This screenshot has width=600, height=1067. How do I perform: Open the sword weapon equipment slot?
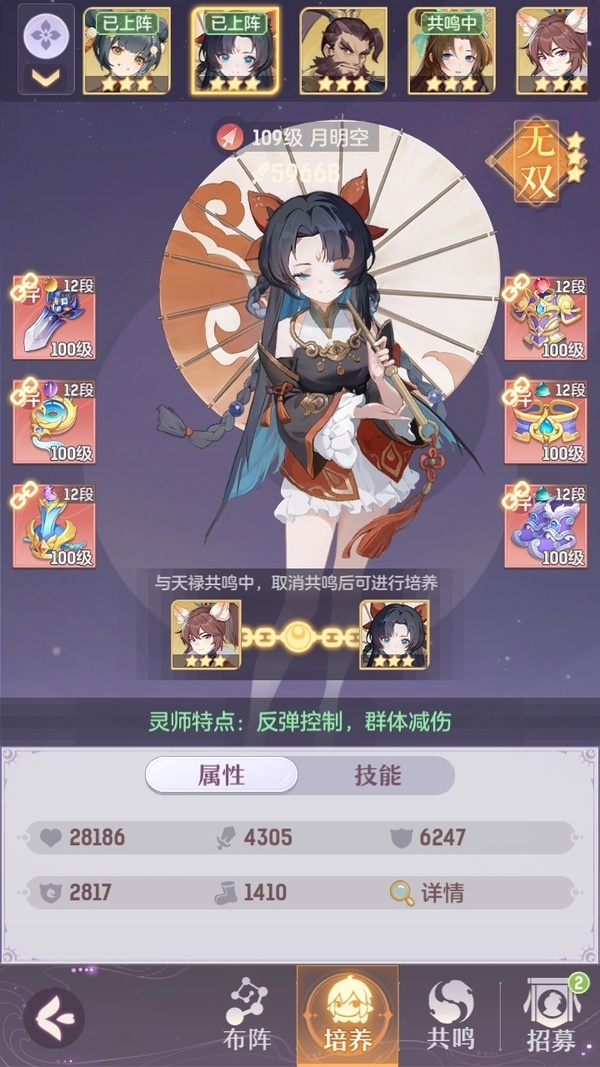[x=54, y=317]
